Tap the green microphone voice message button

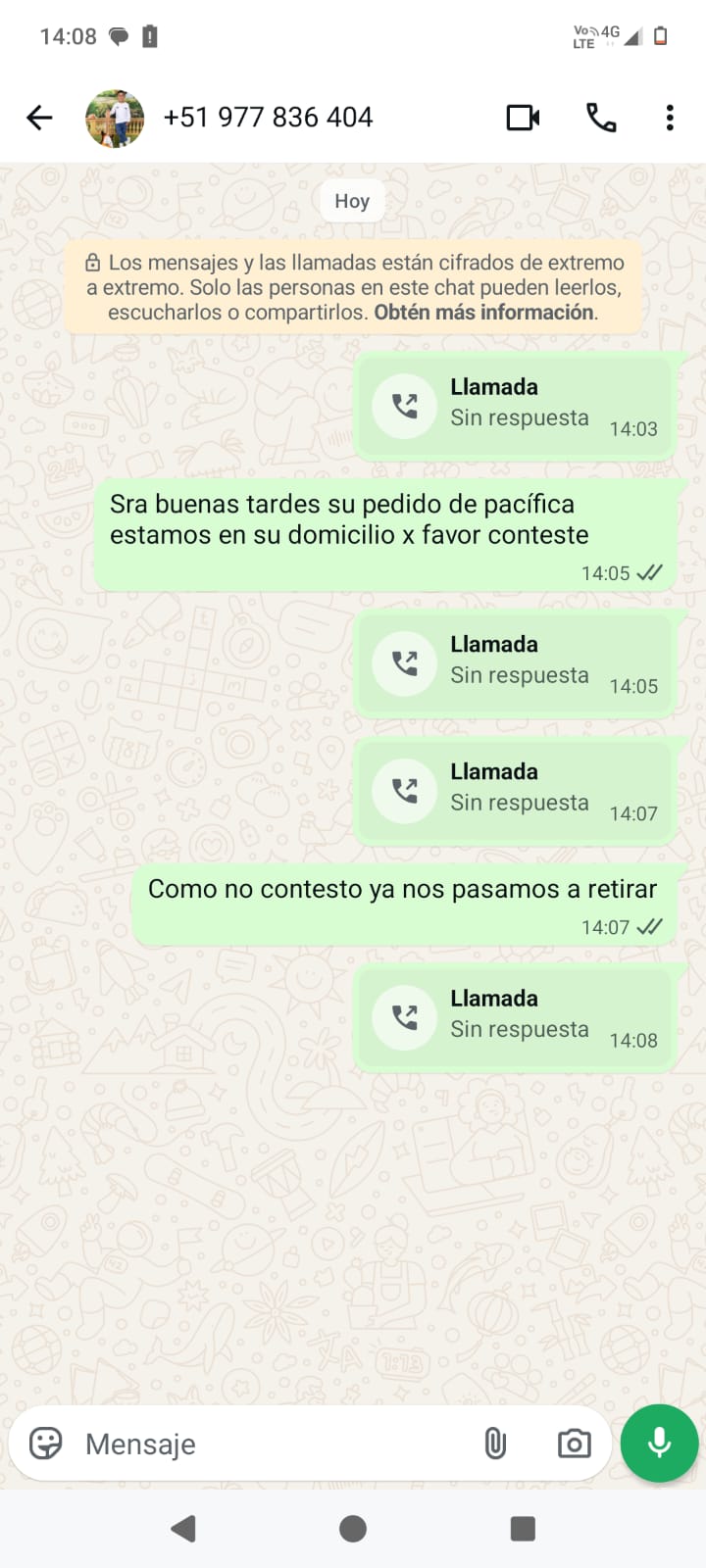tap(659, 1444)
